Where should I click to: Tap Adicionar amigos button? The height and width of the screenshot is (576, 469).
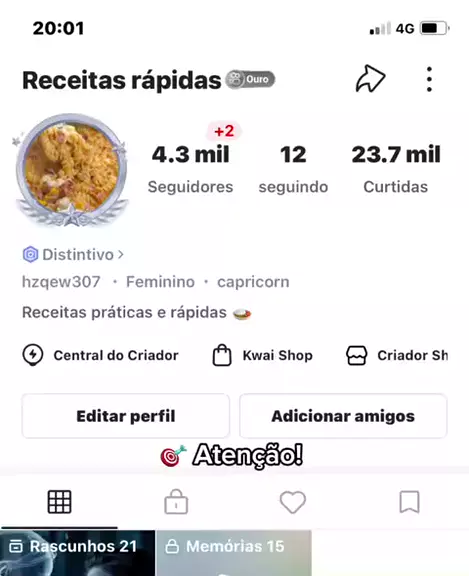tap(343, 416)
